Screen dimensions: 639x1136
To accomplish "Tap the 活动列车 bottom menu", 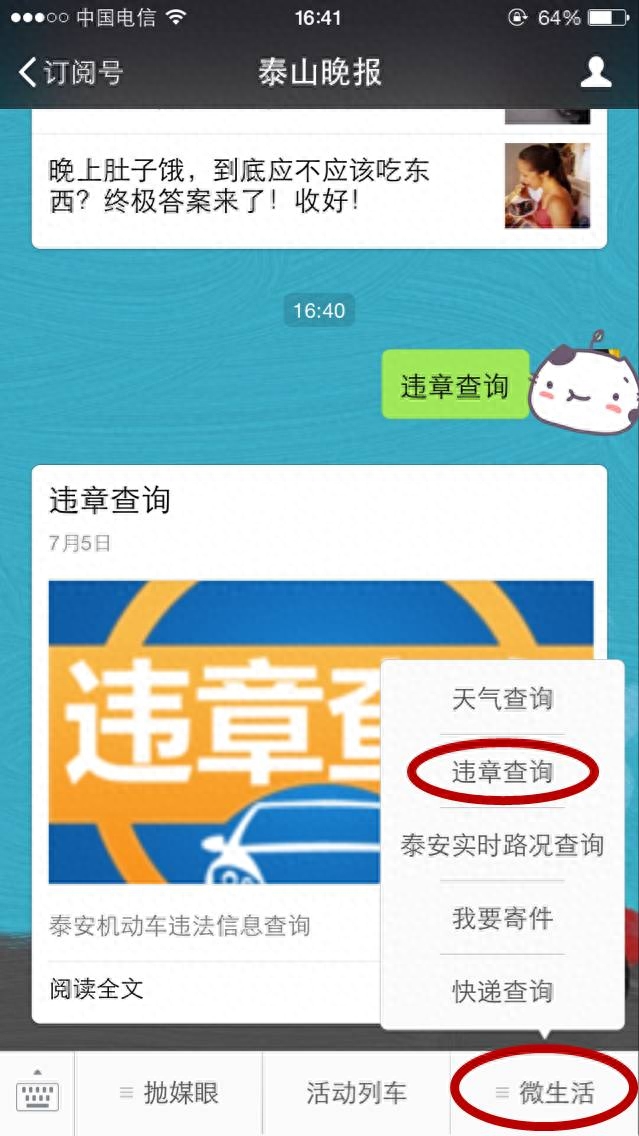I will 356,1093.
